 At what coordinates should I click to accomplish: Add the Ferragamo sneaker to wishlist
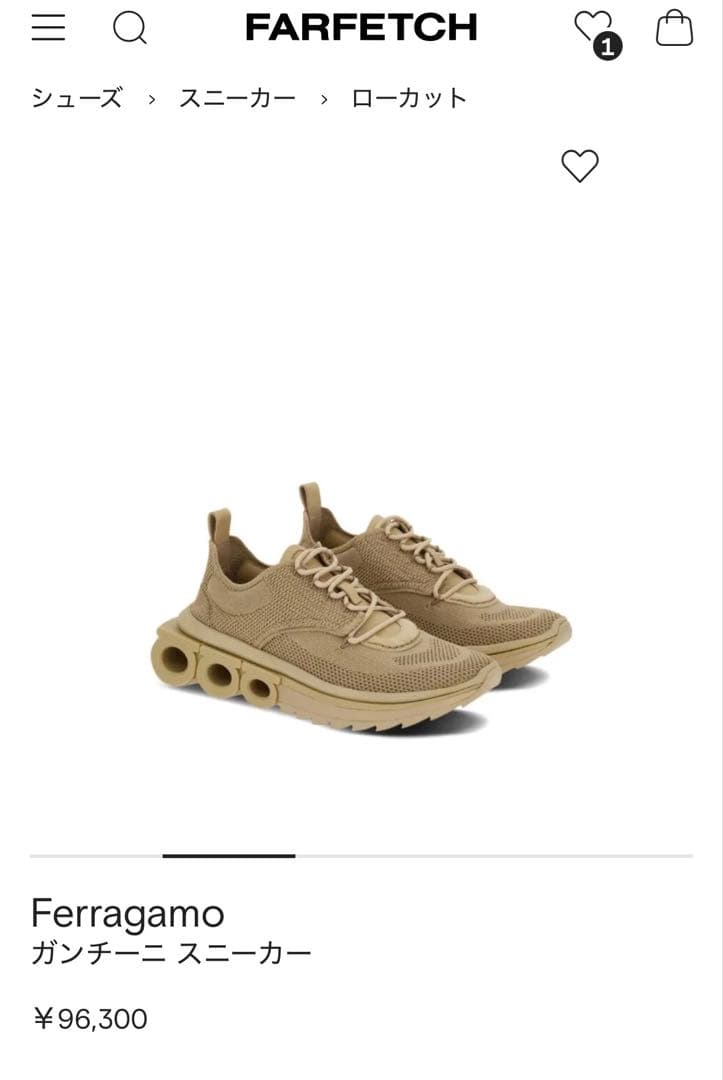[579, 166]
